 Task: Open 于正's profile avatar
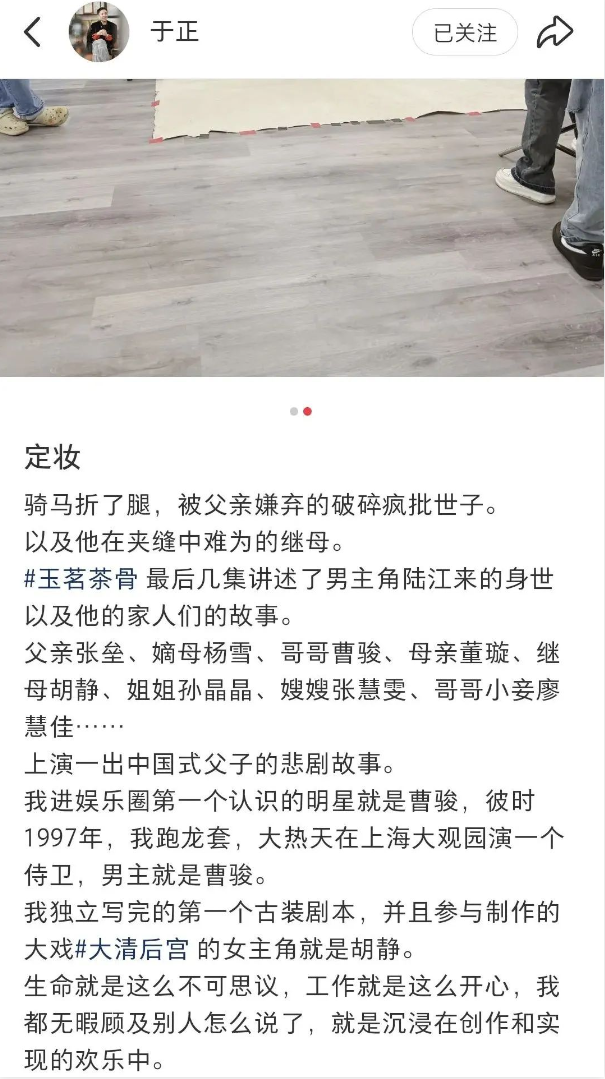(98, 32)
